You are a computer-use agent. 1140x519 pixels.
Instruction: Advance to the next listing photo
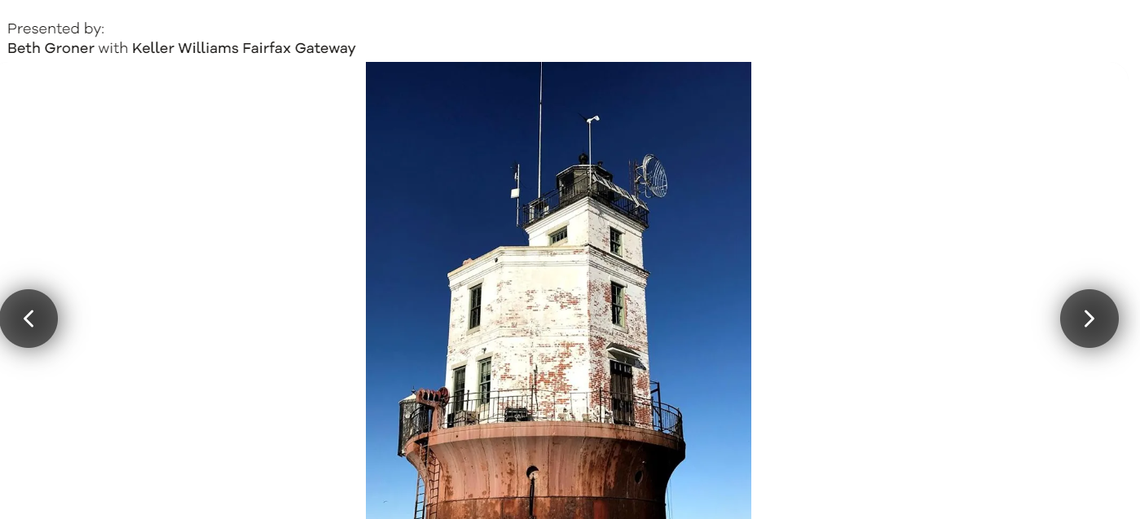(x=1088, y=318)
